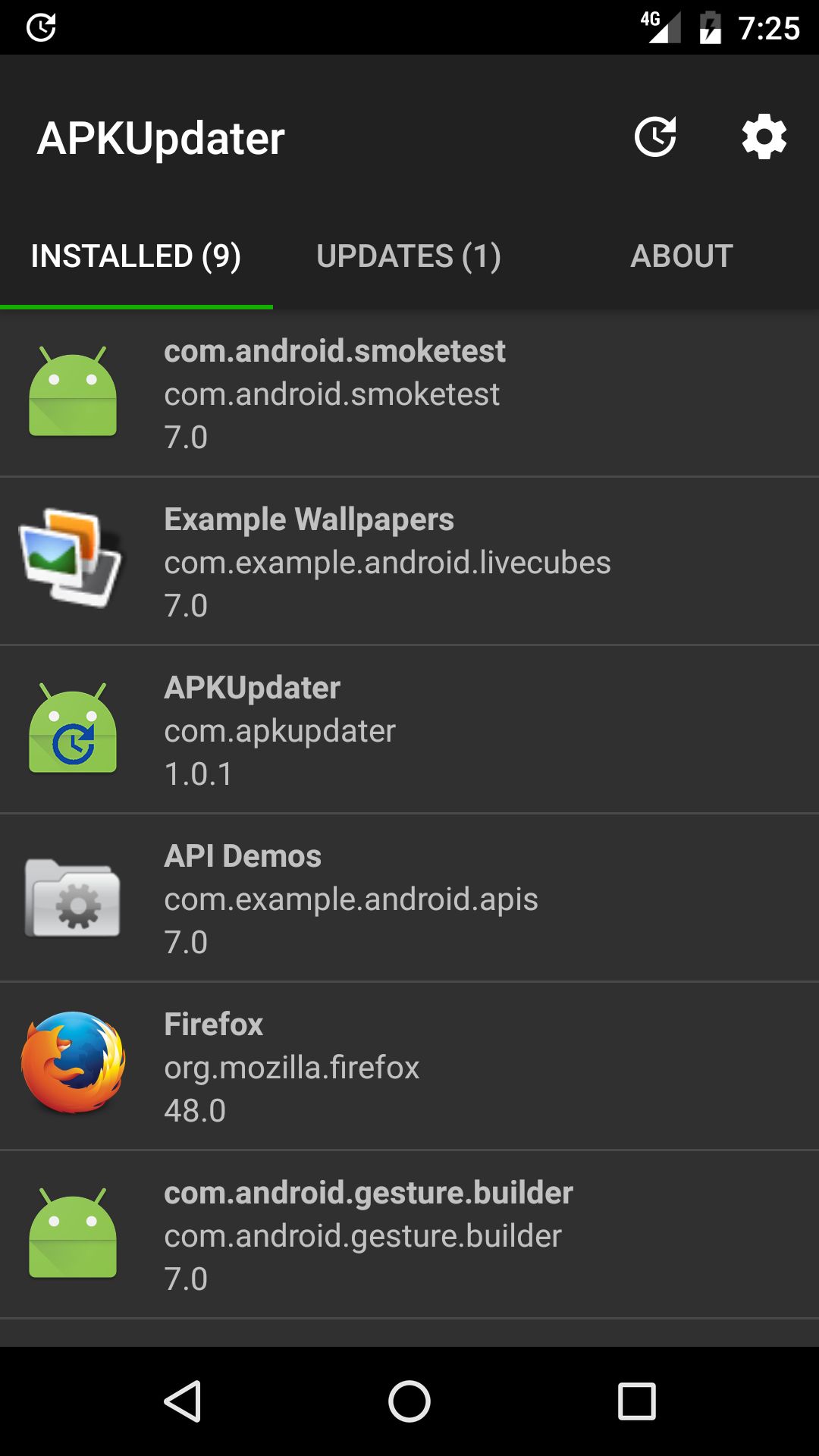Tap the check for updates refresh icon
This screenshot has height=1456, width=819.
click(x=655, y=137)
